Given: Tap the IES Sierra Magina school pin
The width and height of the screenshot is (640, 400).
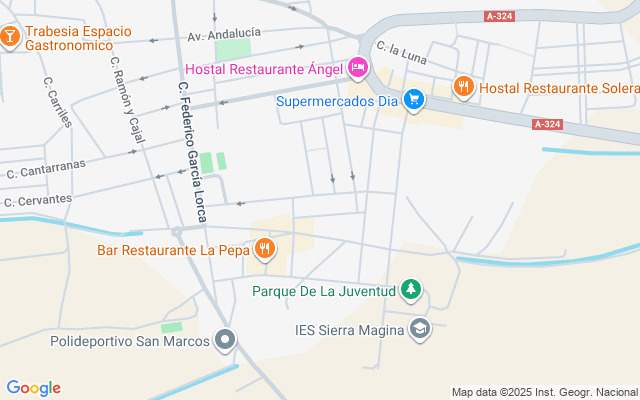Looking at the screenshot, I should click(x=420, y=329).
